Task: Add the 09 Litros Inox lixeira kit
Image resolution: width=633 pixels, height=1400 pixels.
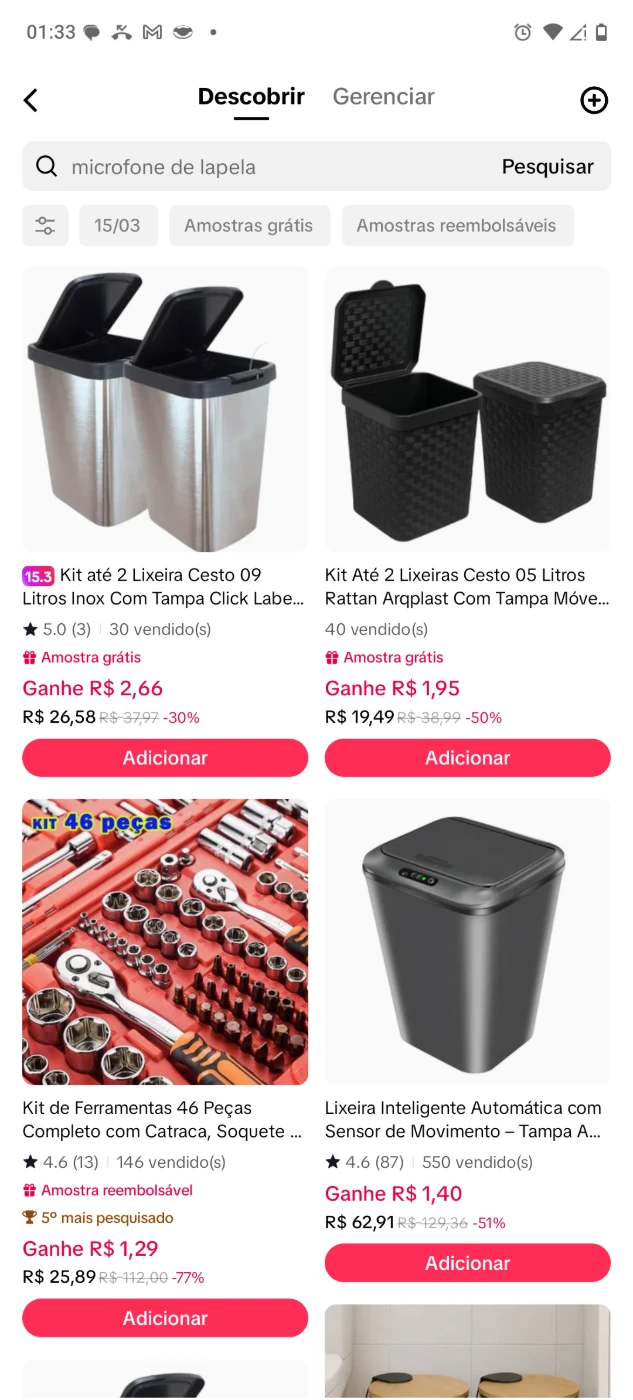Action: point(165,758)
